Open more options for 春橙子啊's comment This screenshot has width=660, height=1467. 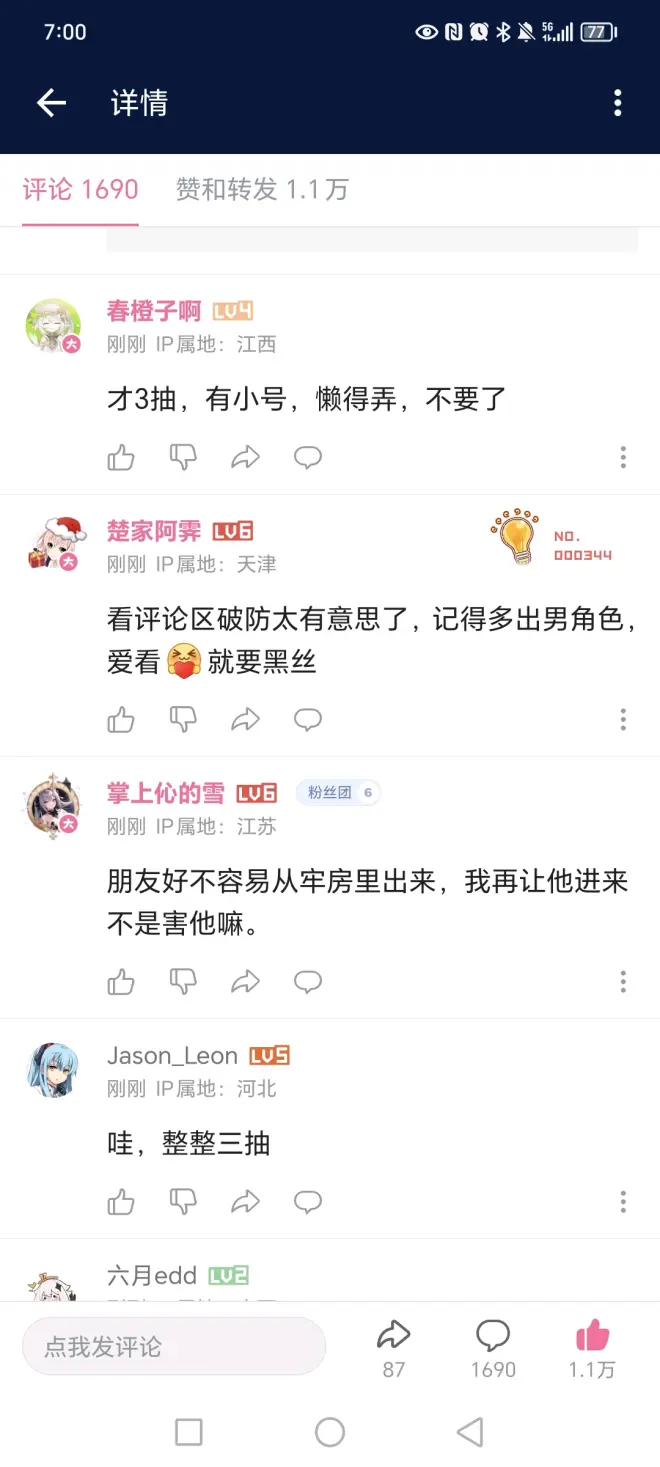(622, 458)
